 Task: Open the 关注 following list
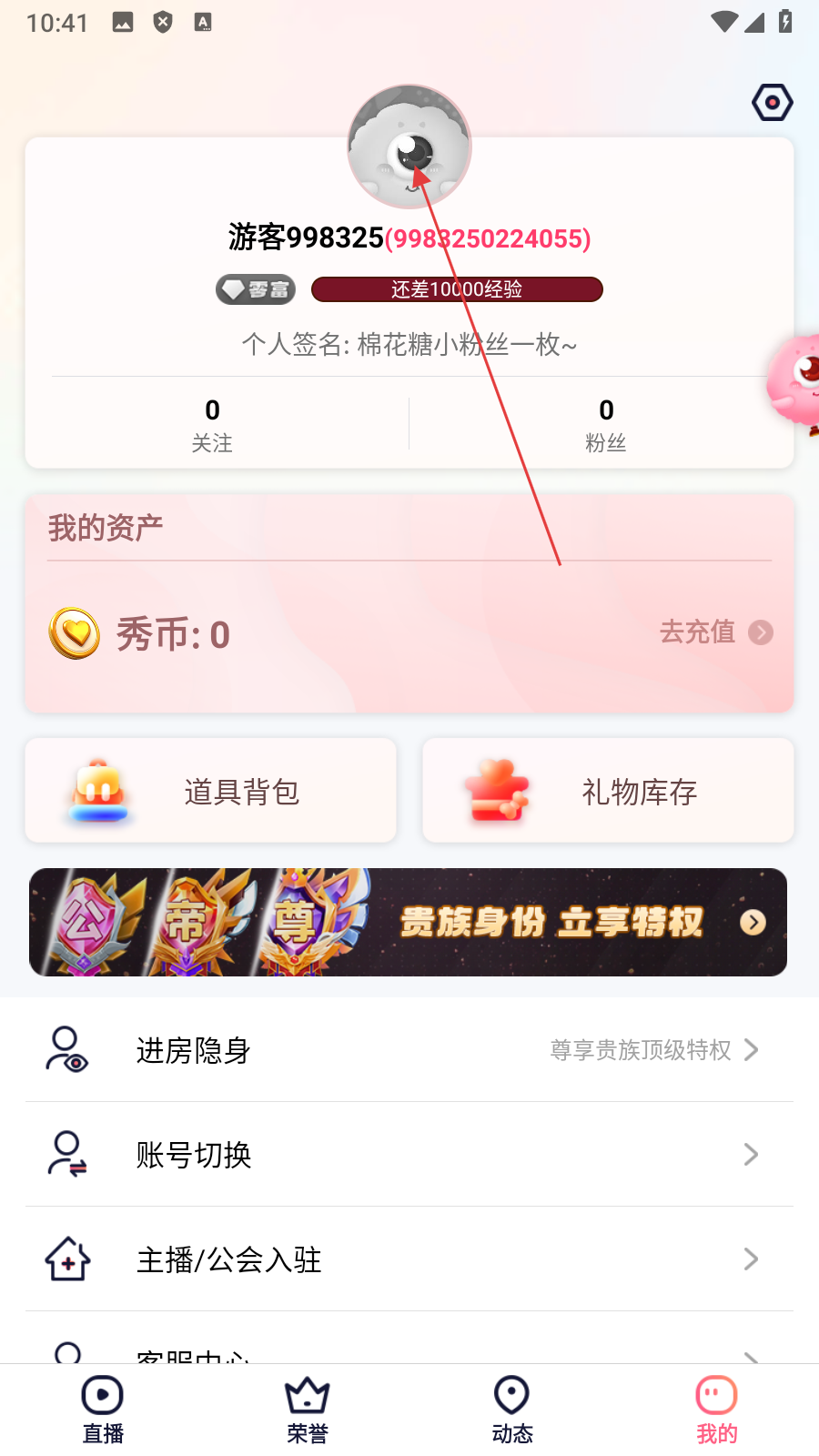click(212, 425)
